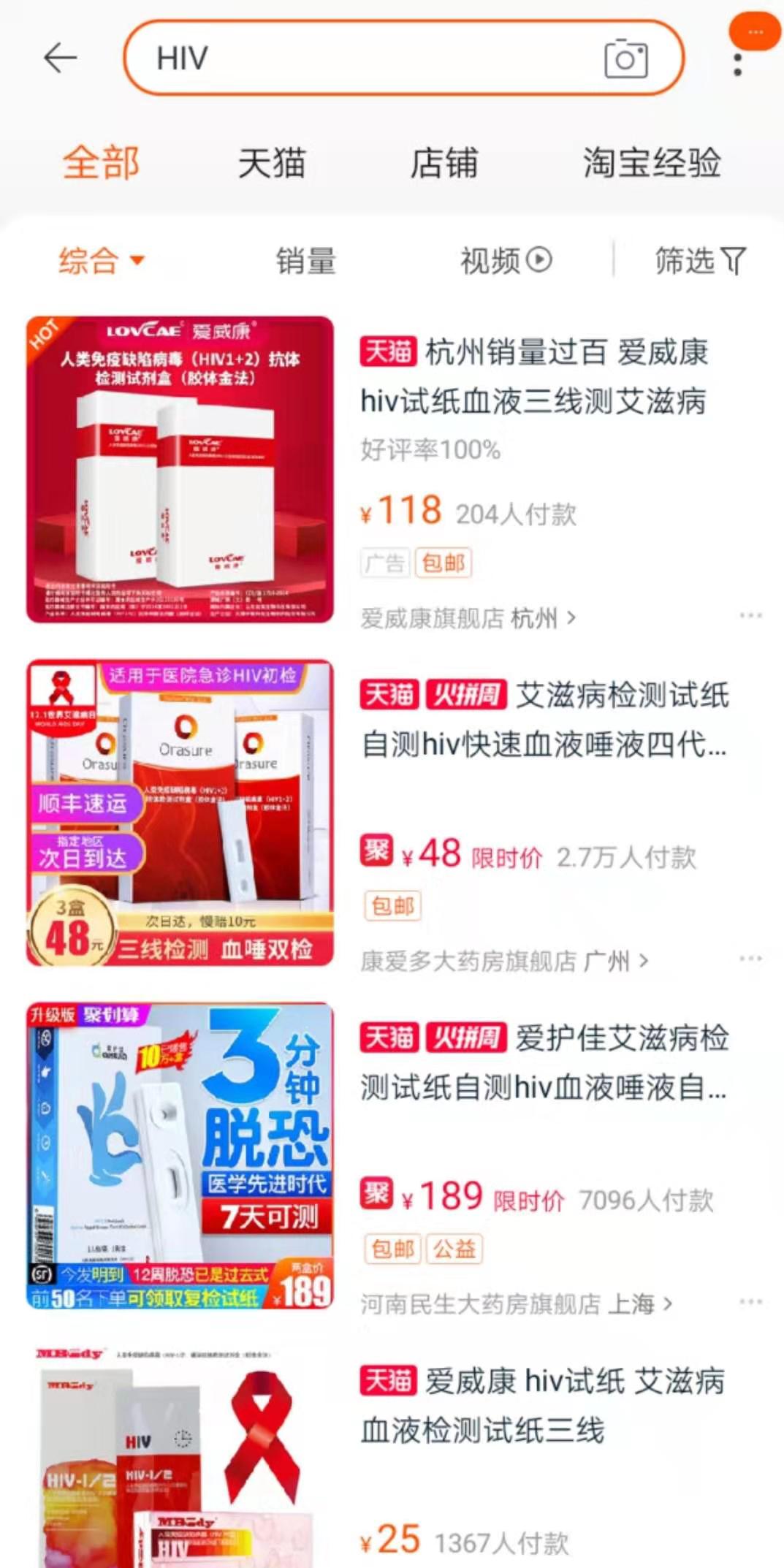This screenshot has height=1568, width=784.
Task: Open the ¥48 艾滋病检测试纸 product
Action: point(544,720)
